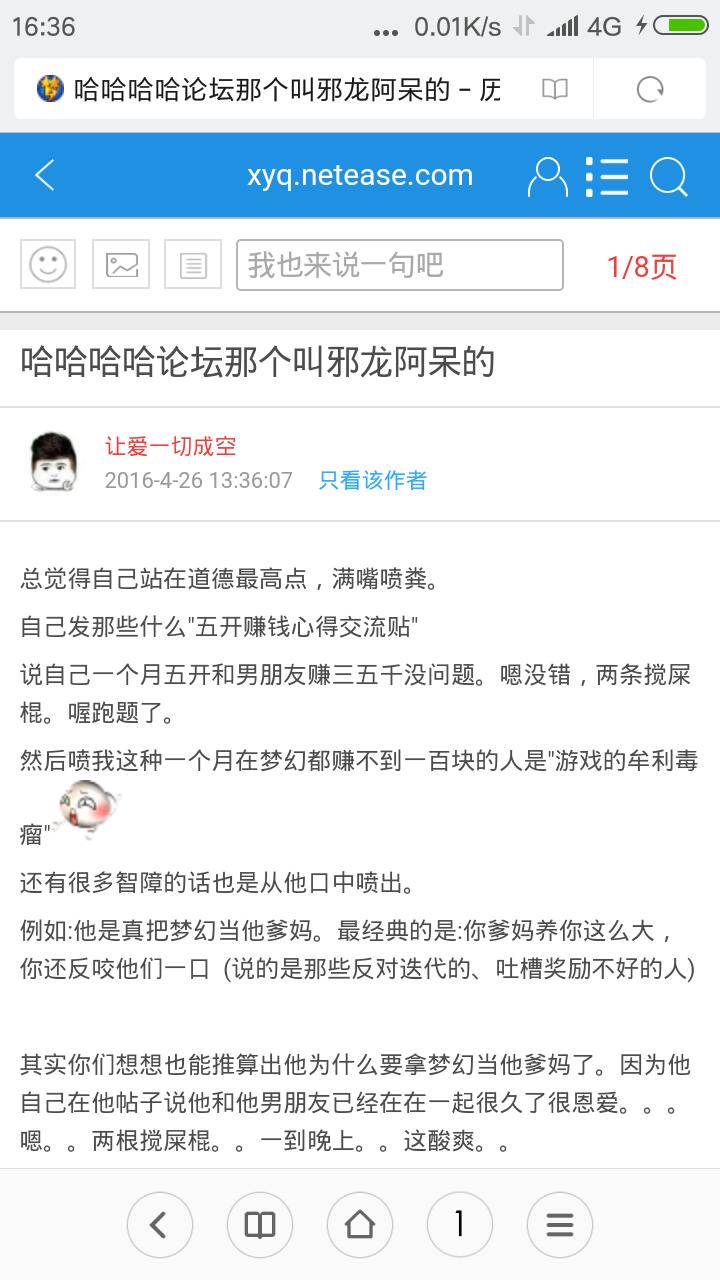This screenshot has width=720, height=1280.
Task: Open the forum list menu
Action: click(x=607, y=176)
